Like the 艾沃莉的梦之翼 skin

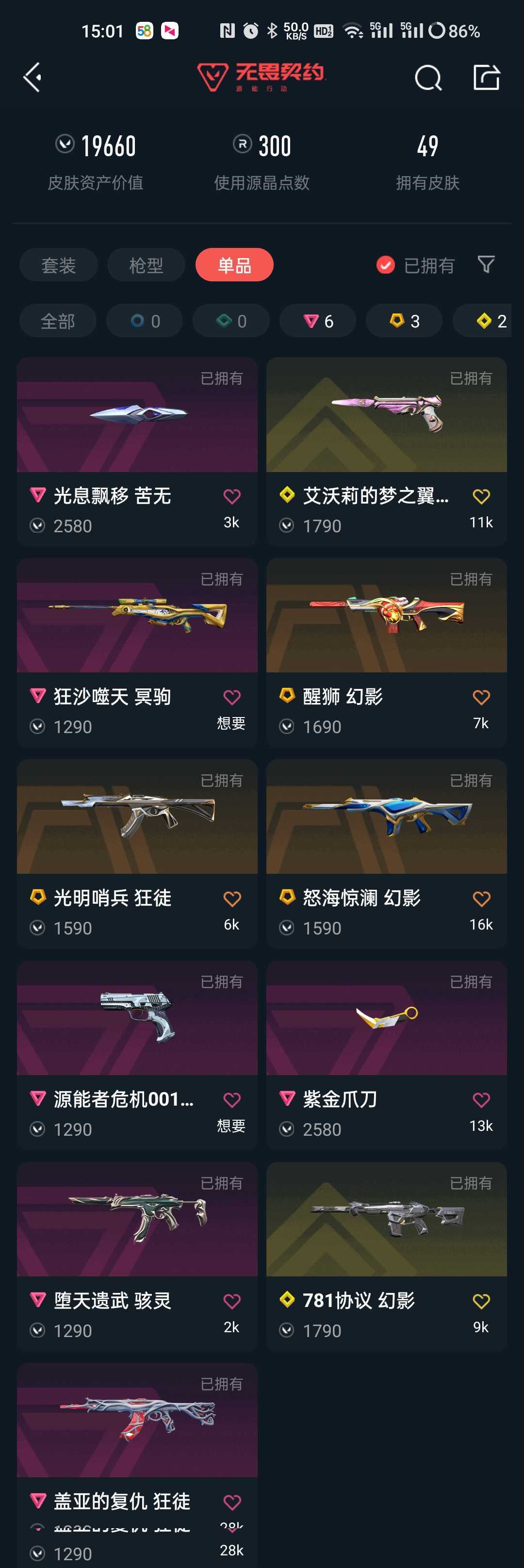pyautogui.click(x=481, y=497)
